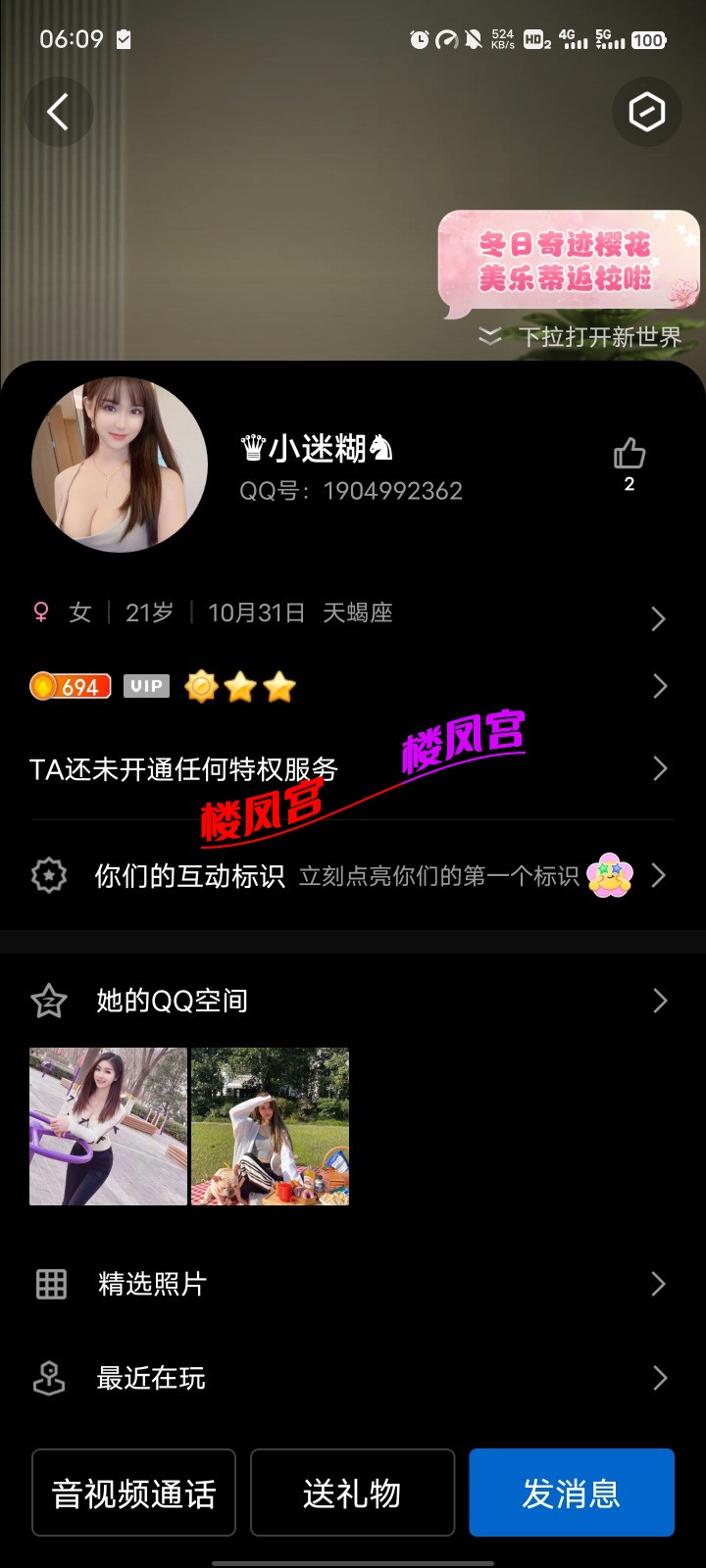
Task: Tap the star icon beside 她的QQ空间
Action: coord(48,1001)
